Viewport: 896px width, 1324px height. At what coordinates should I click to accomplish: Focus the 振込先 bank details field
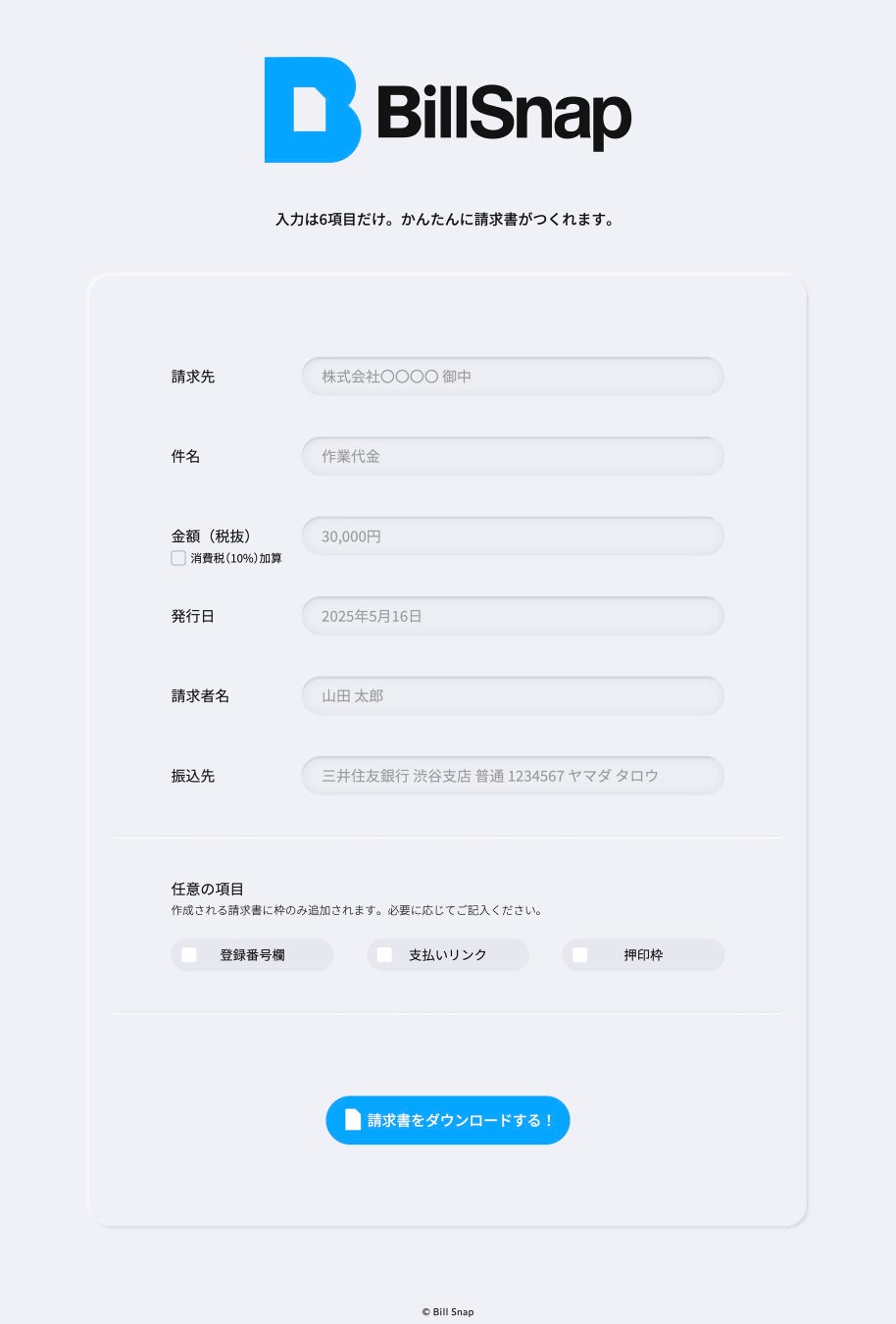coord(513,776)
